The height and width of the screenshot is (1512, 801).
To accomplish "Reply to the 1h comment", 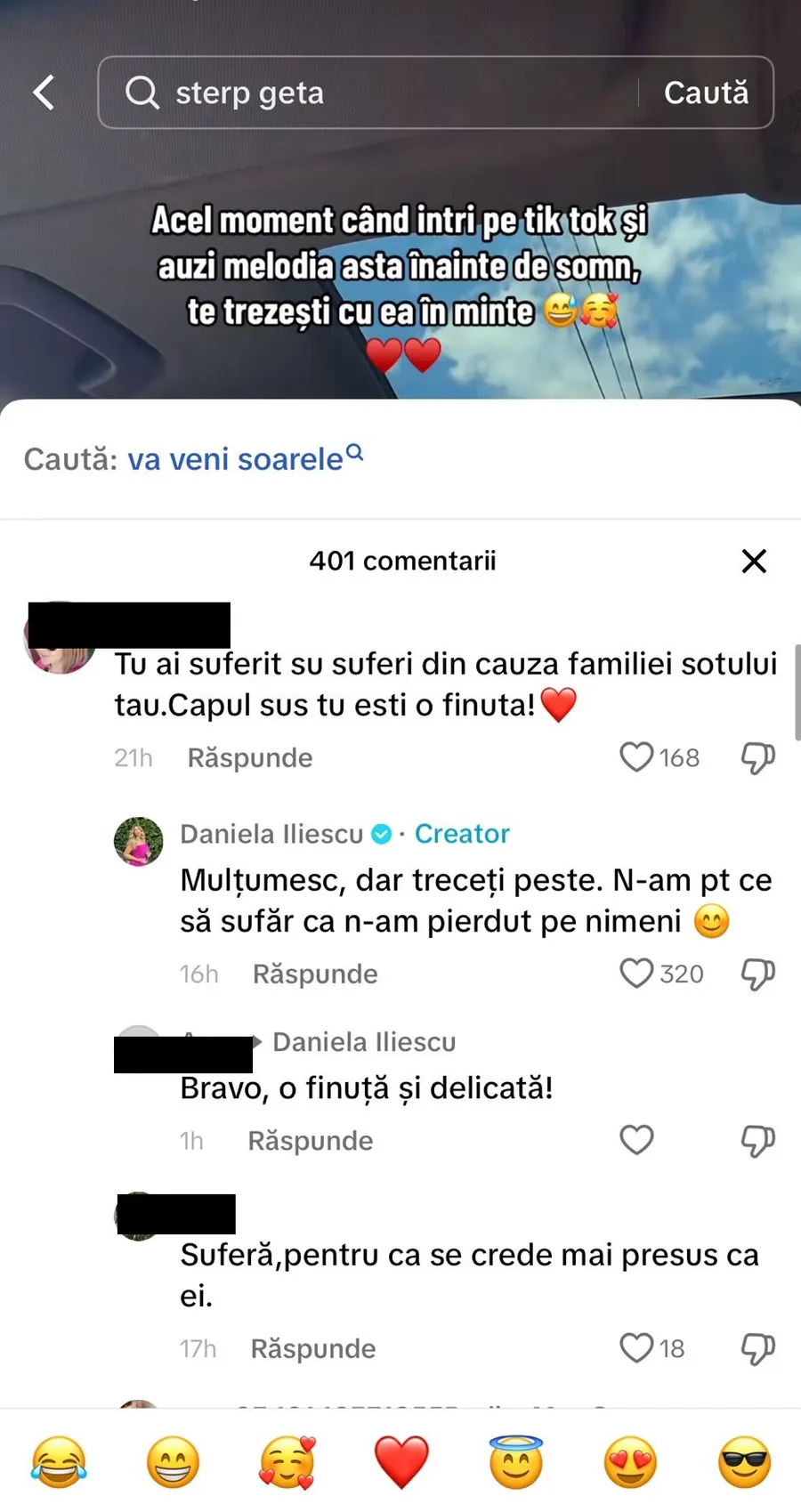I will coord(310,1141).
